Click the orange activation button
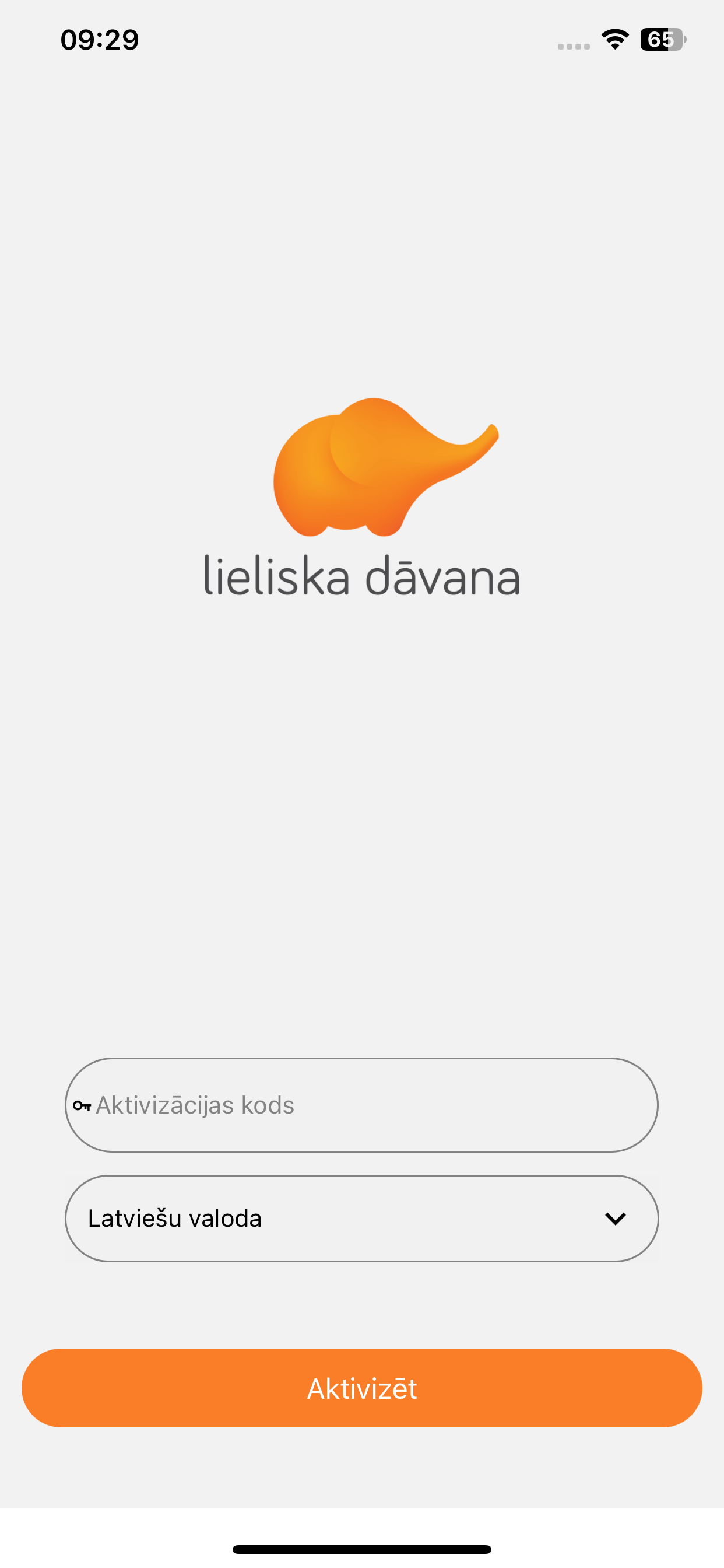Screen dimensions: 724x1568 361,1388
